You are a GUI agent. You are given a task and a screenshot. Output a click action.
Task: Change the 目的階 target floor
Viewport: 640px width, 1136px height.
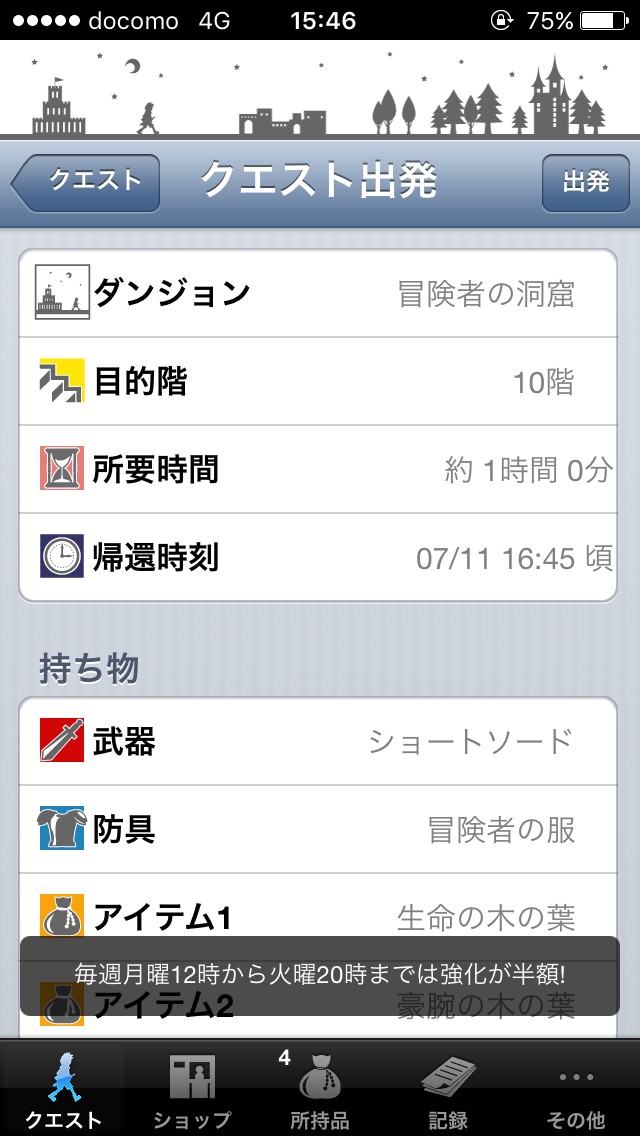(318, 382)
